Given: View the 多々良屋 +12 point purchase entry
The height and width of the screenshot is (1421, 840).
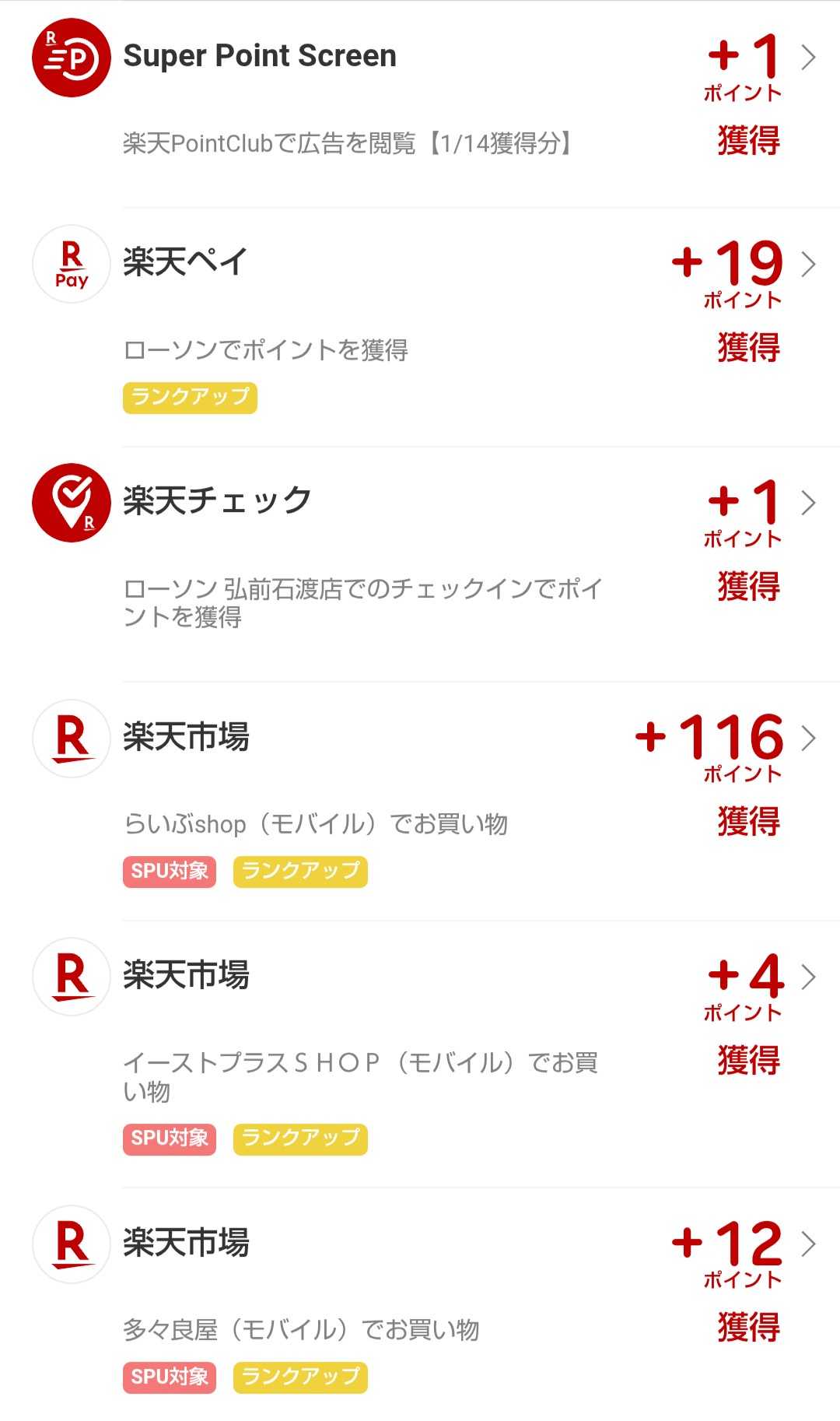Looking at the screenshot, I should (x=808, y=1244).
